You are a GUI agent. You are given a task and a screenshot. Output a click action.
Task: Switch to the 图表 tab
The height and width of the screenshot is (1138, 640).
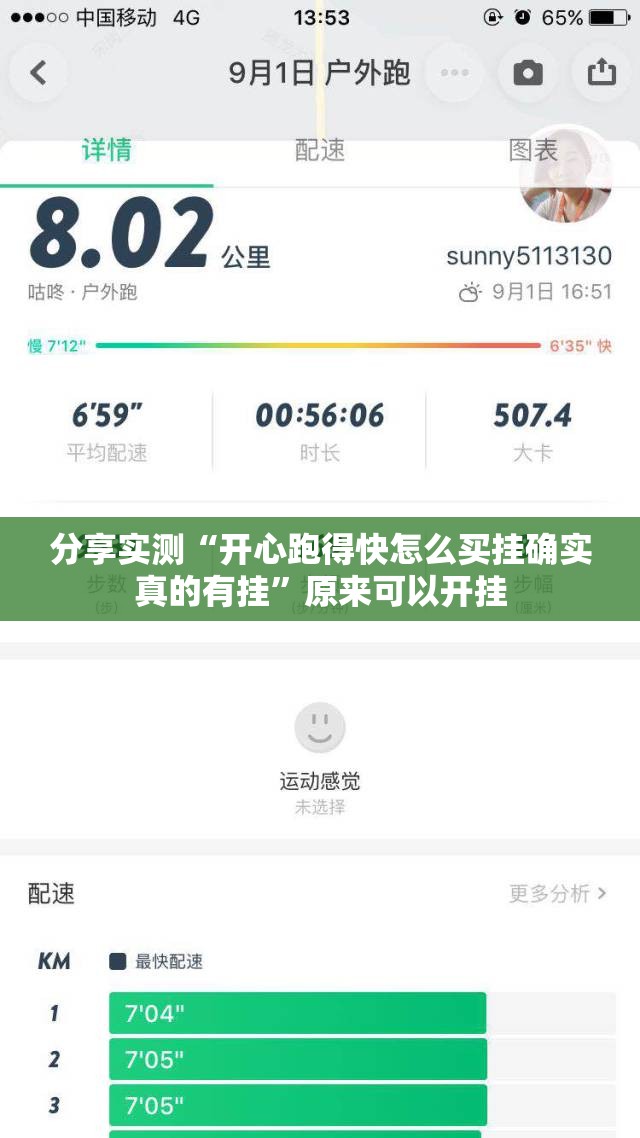click(532, 150)
